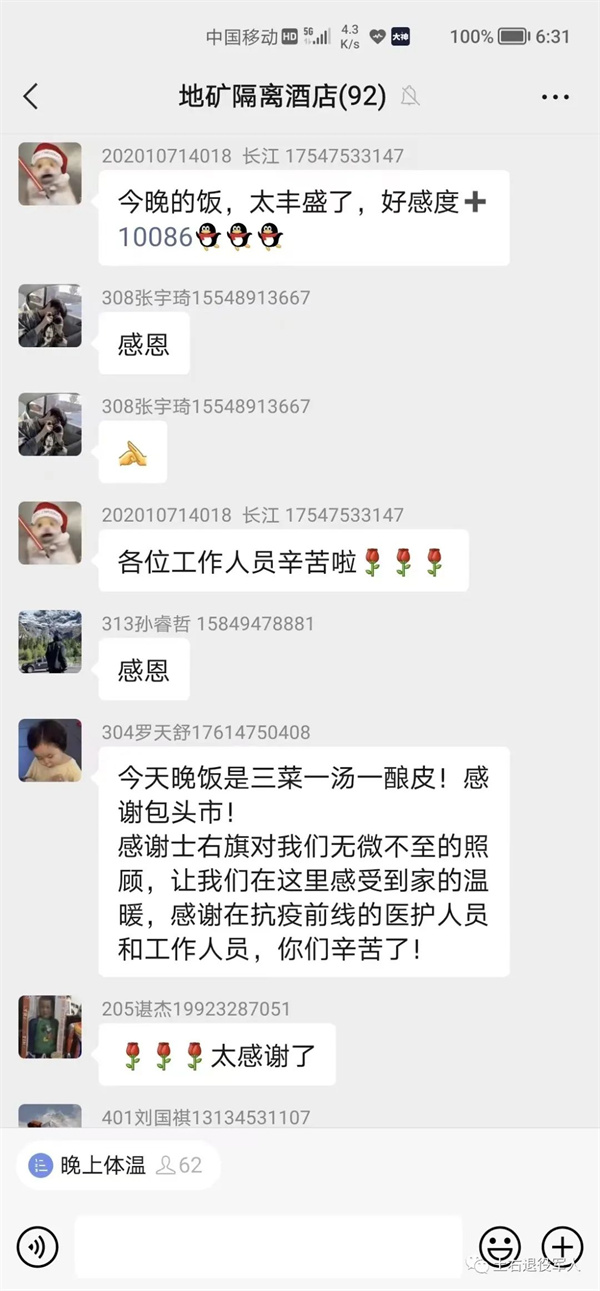Open avatar of 308张宇琦 above 感恩 message
The image size is (600, 1291).
pyautogui.click(x=50, y=315)
